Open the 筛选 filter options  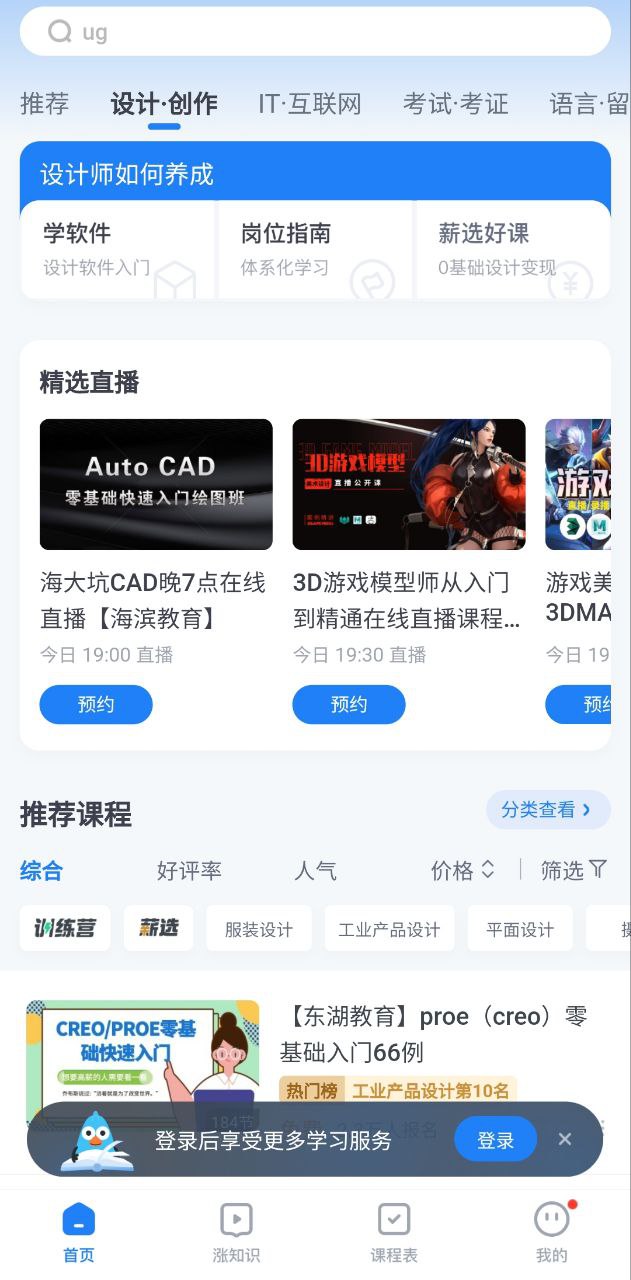pyautogui.click(x=573, y=871)
